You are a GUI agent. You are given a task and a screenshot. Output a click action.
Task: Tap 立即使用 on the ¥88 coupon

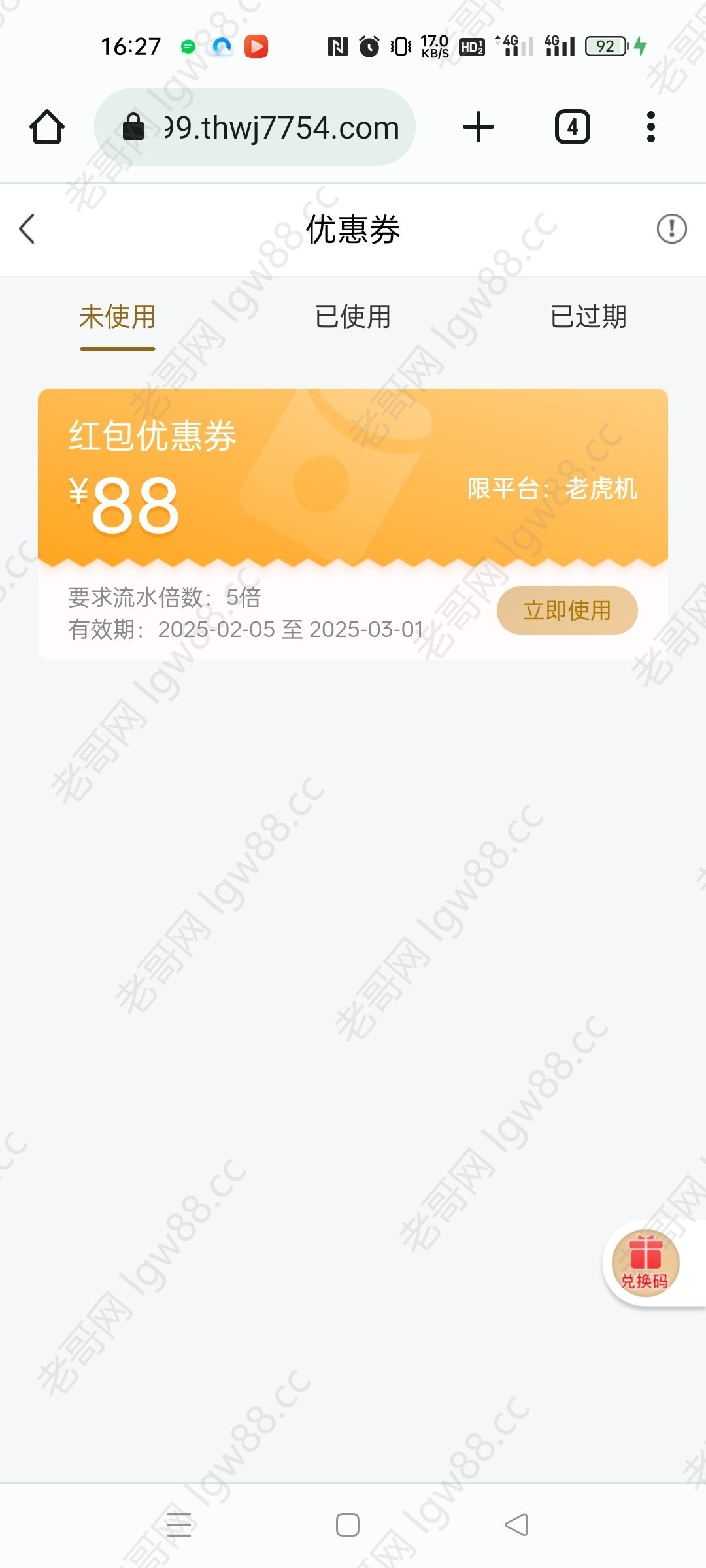[x=567, y=610]
